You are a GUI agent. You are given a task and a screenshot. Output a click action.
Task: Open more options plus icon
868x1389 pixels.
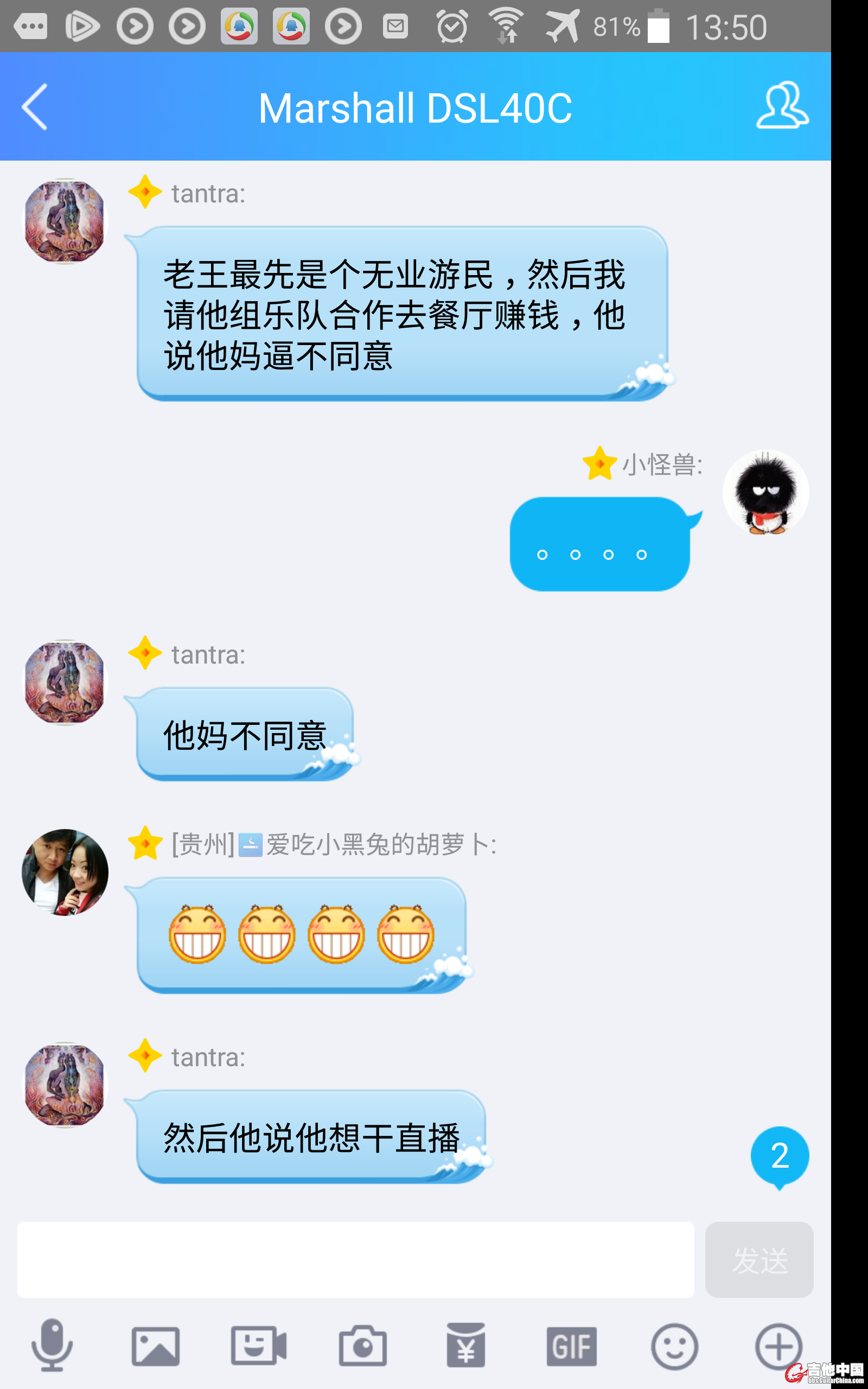point(778,1346)
